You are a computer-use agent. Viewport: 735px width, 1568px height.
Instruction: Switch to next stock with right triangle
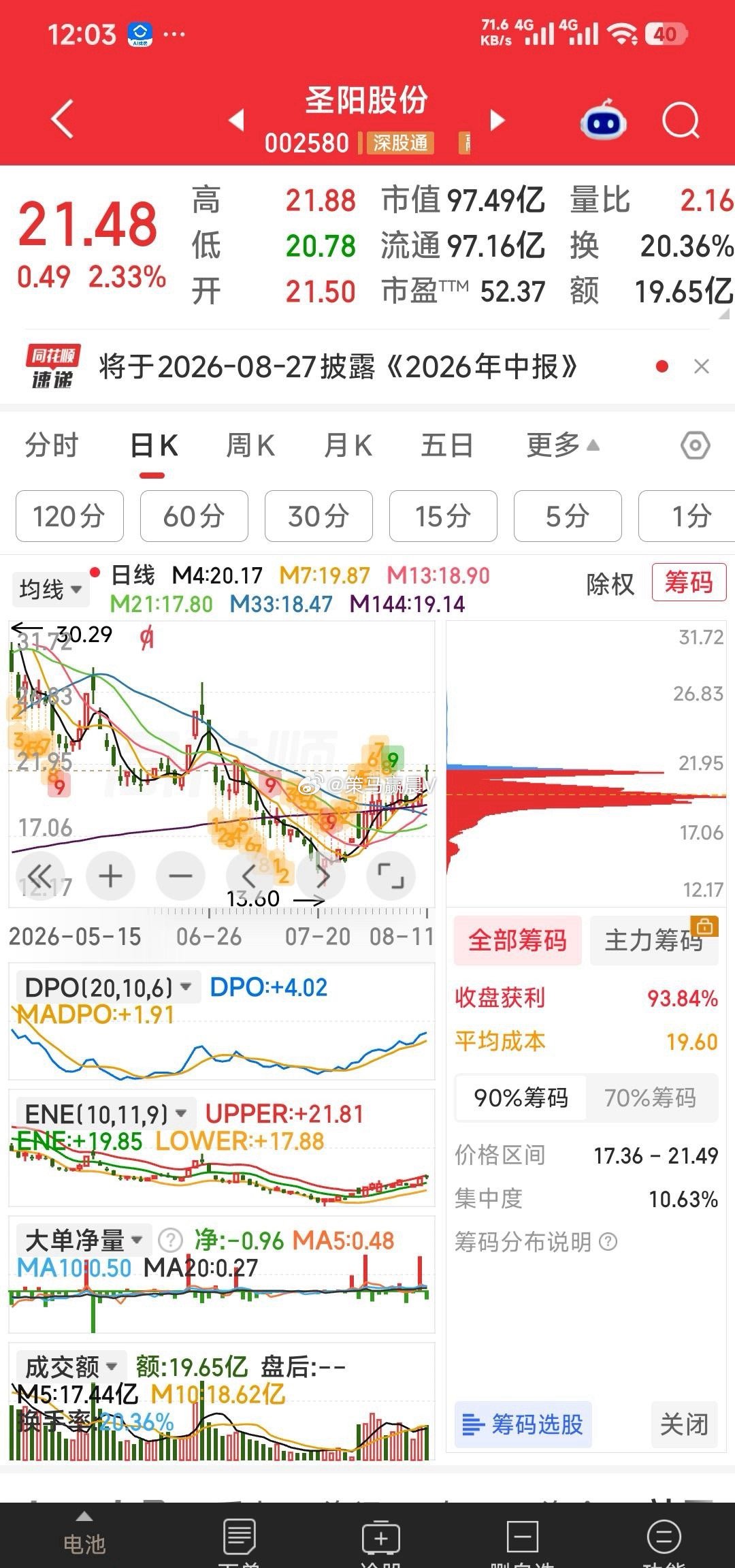tap(498, 121)
